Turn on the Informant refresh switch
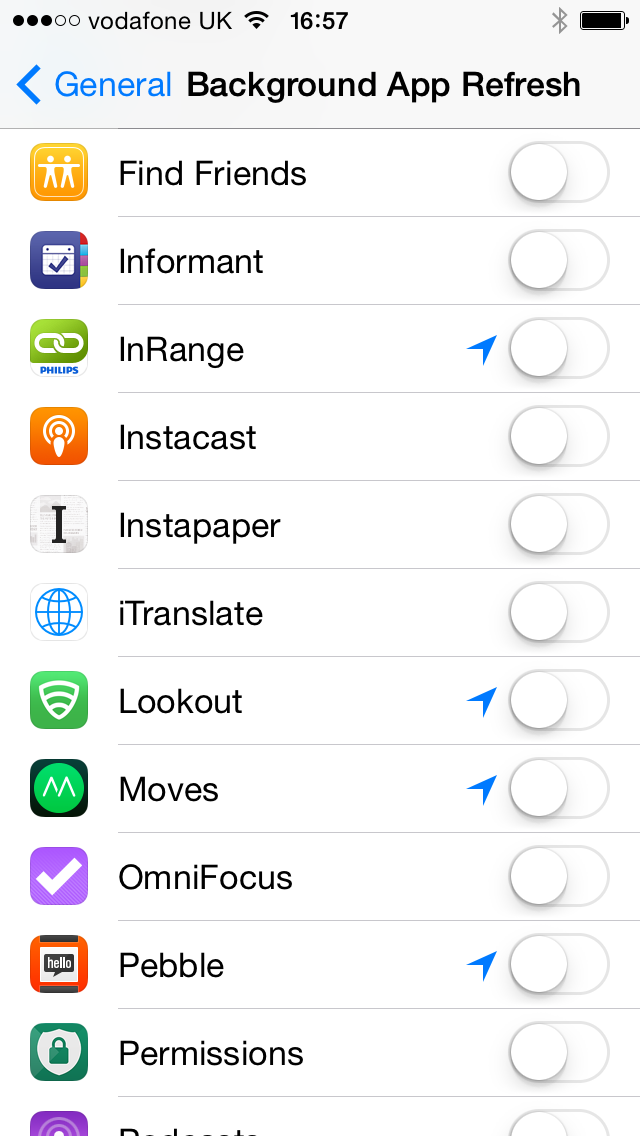The image size is (640, 1136). (x=559, y=261)
